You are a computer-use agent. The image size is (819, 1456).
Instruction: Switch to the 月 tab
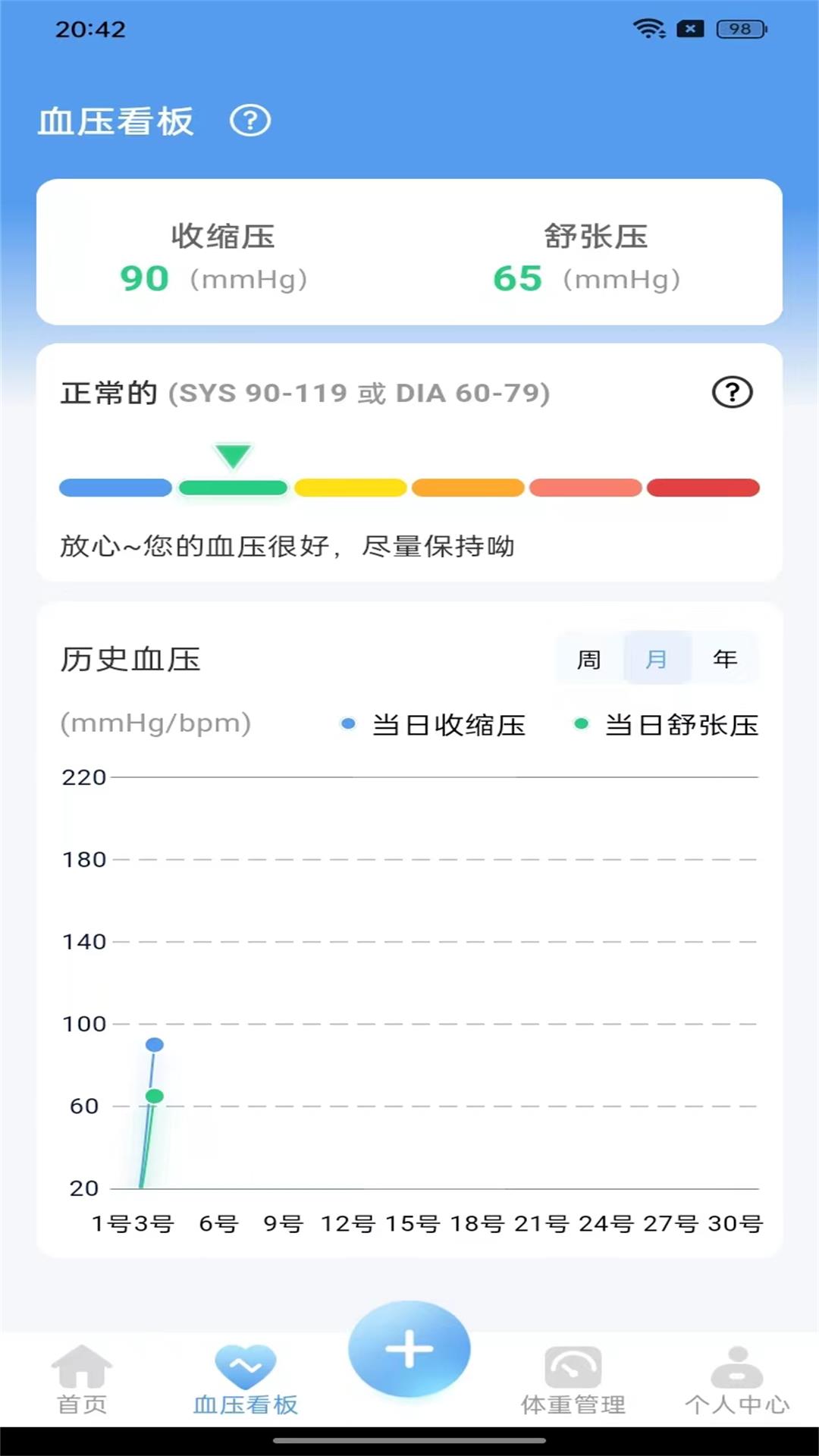[x=657, y=659]
